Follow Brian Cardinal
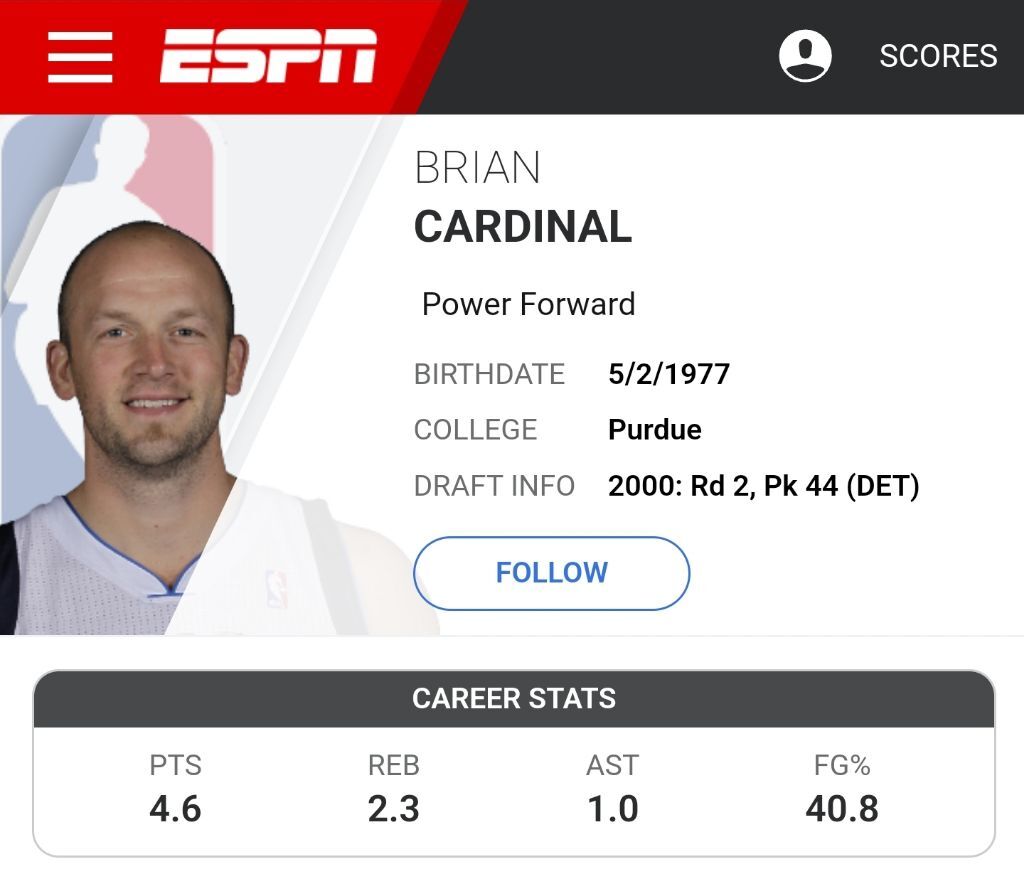 tap(551, 573)
